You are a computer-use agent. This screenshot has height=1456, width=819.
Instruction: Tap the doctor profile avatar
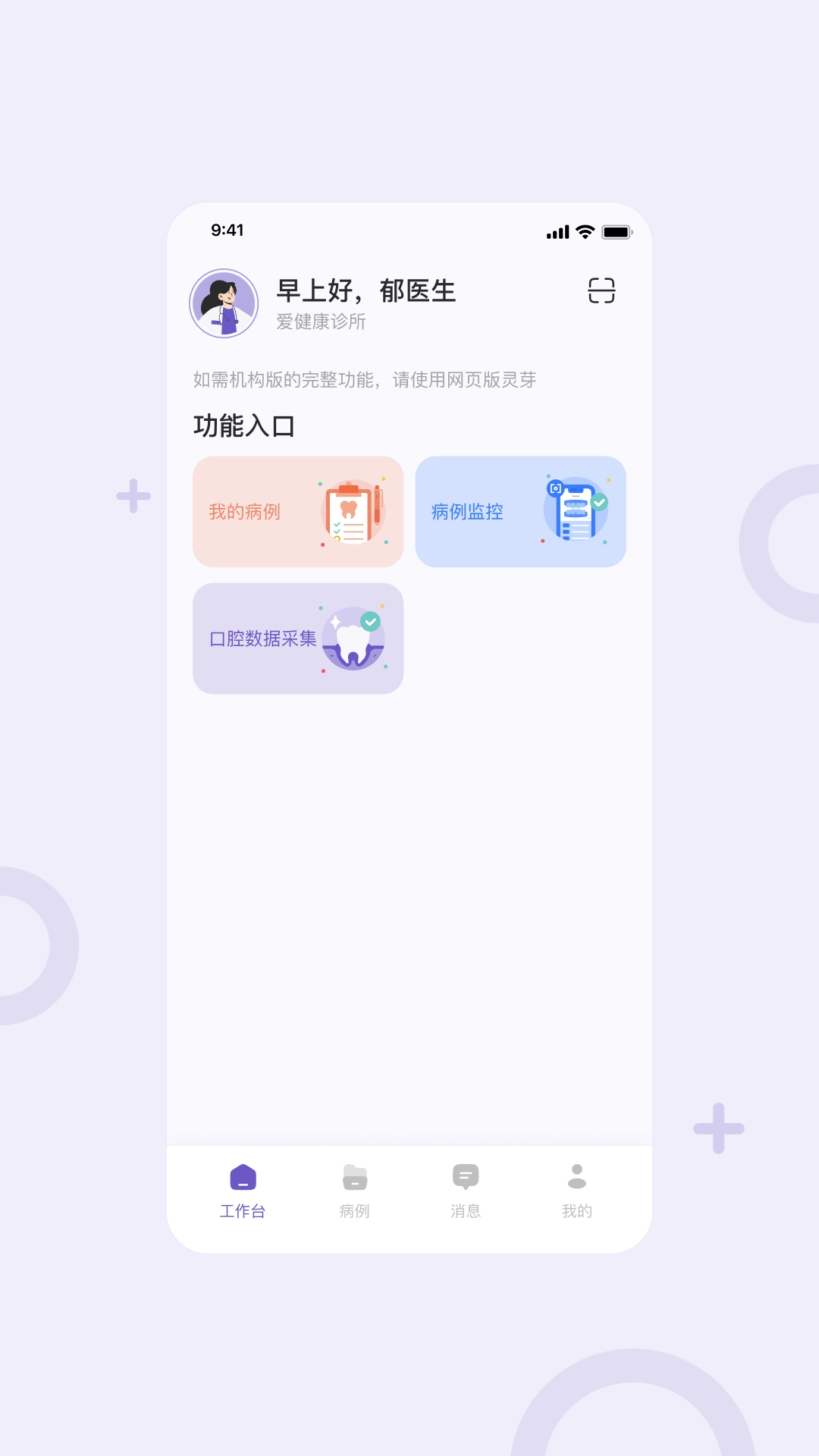224,303
